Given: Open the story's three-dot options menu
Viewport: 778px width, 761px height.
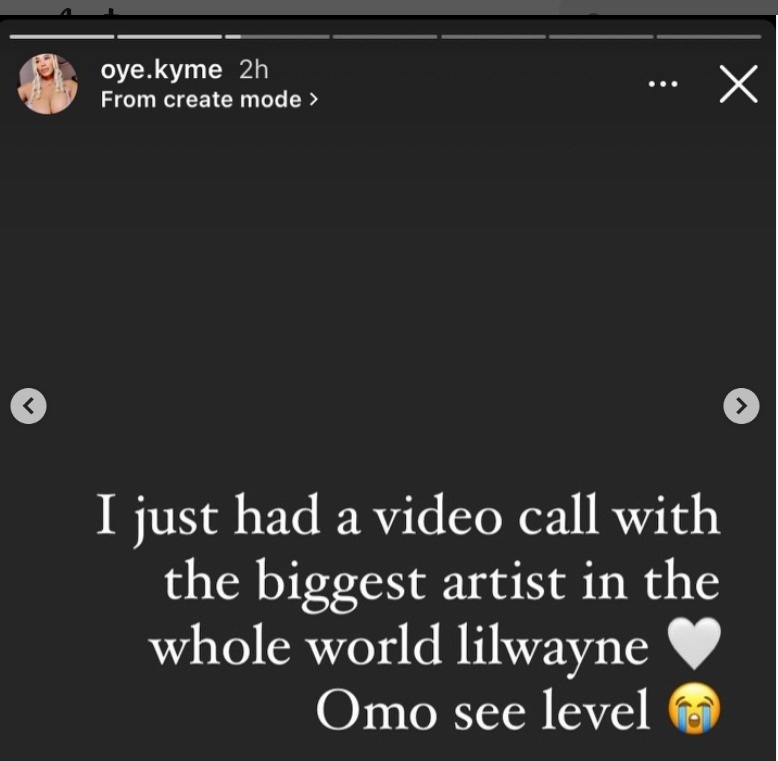Looking at the screenshot, I should click(663, 84).
